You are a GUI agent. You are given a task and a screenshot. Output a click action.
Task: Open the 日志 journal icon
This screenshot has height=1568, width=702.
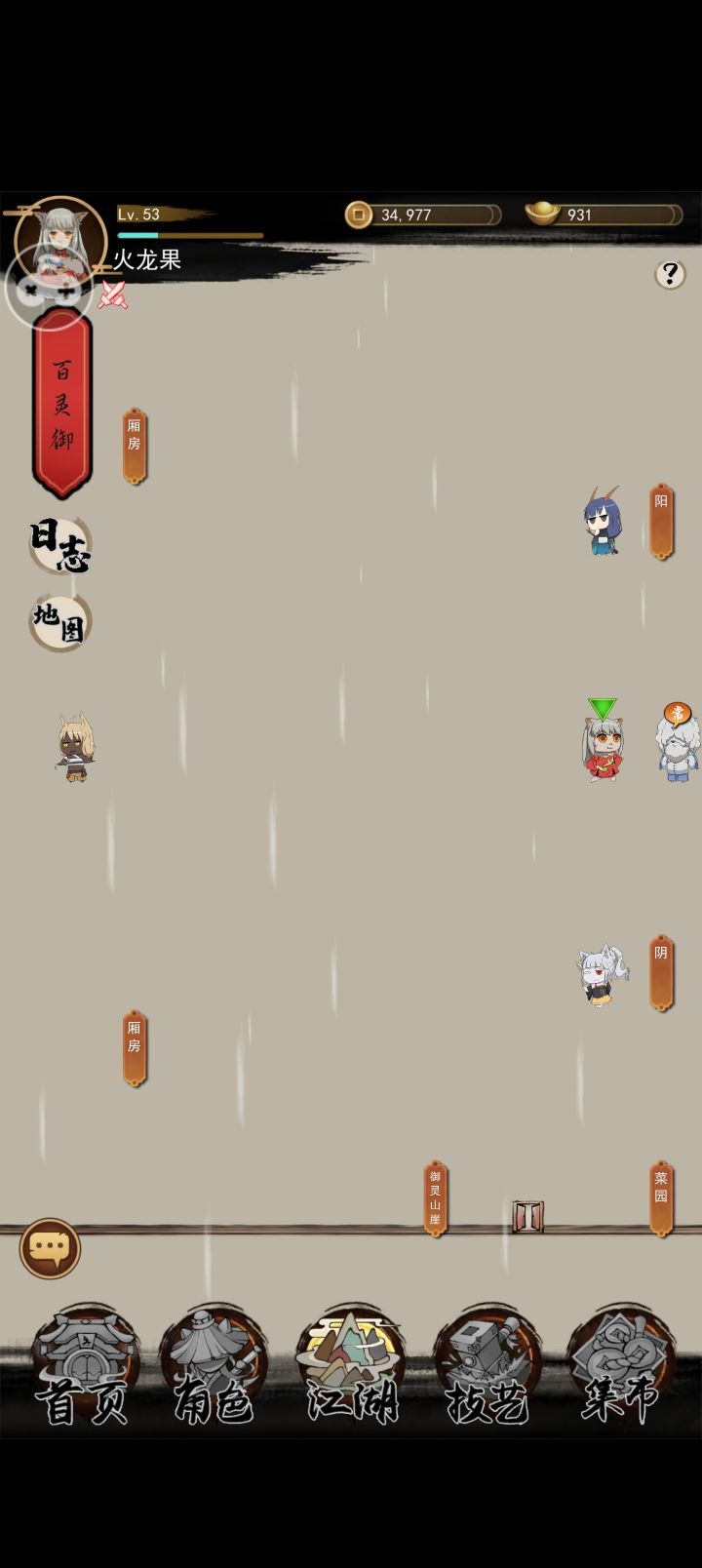pyautogui.click(x=60, y=544)
